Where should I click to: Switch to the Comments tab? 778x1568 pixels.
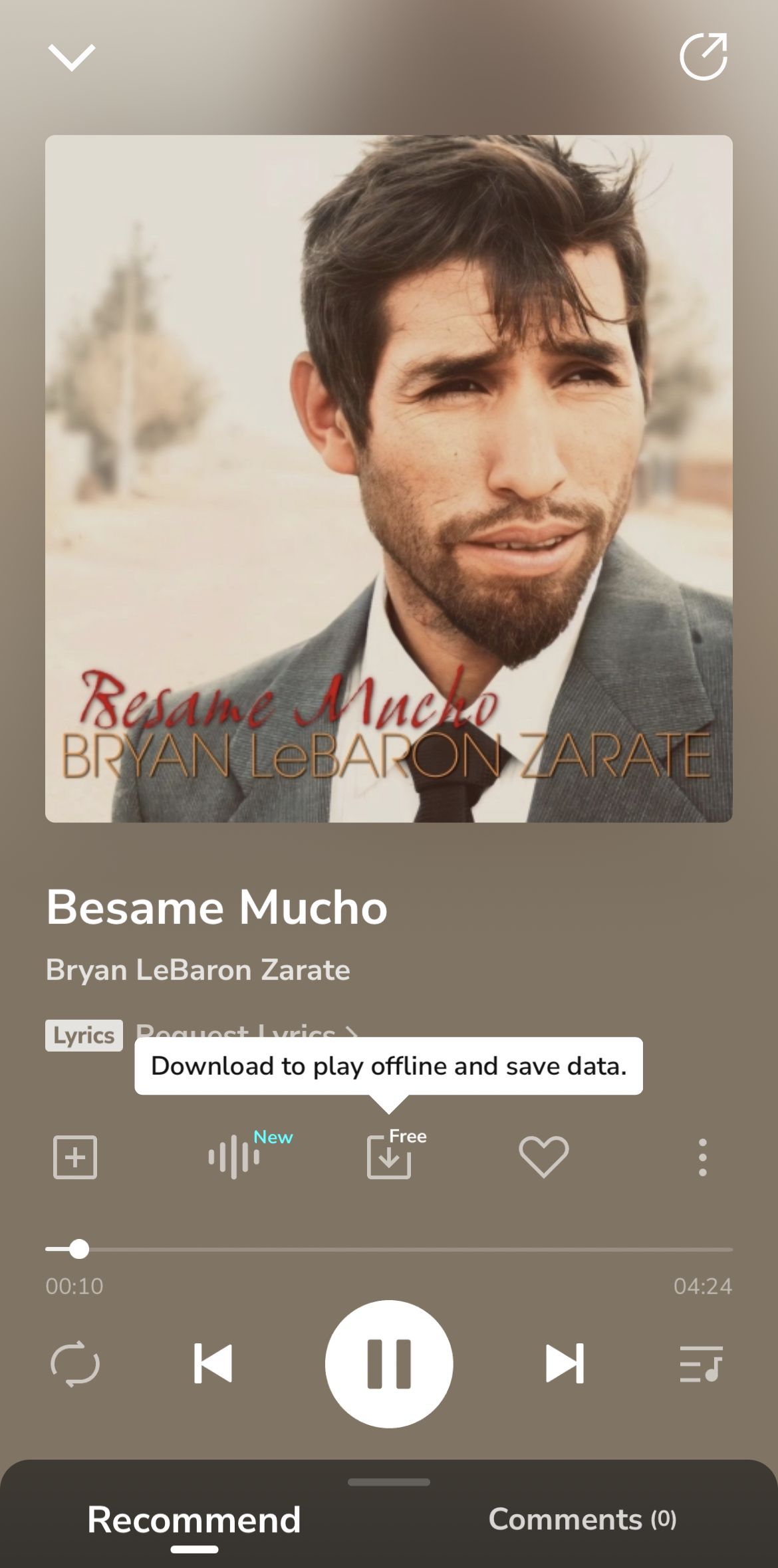tap(582, 1520)
